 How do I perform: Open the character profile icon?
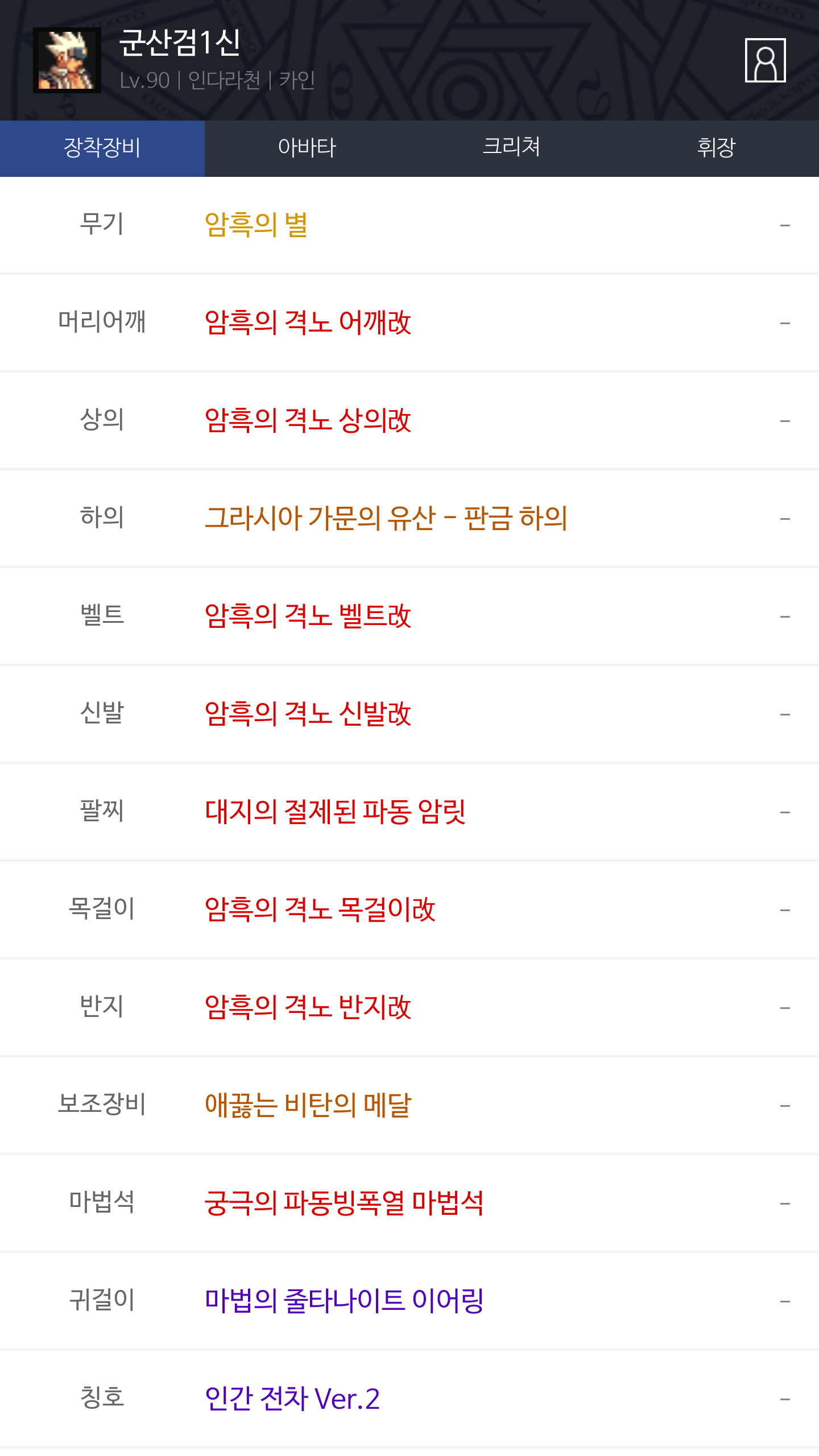pyautogui.click(x=765, y=60)
